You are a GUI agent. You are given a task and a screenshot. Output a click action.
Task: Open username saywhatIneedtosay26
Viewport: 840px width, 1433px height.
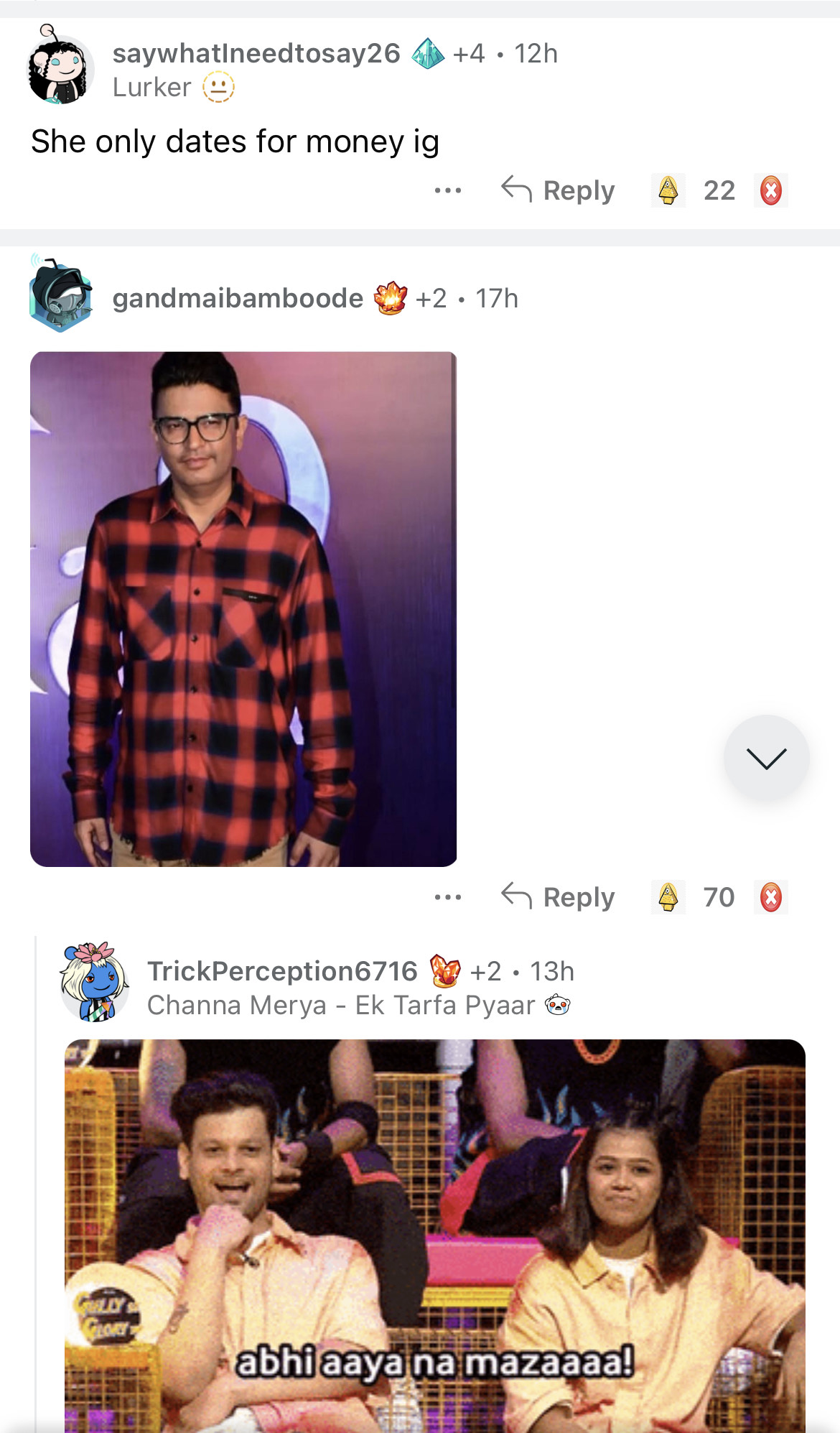(256, 53)
